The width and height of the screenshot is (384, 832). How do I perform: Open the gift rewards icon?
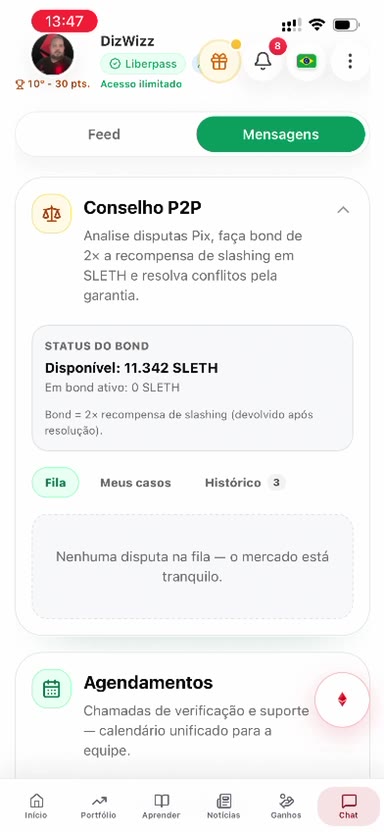[x=219, y=62]
